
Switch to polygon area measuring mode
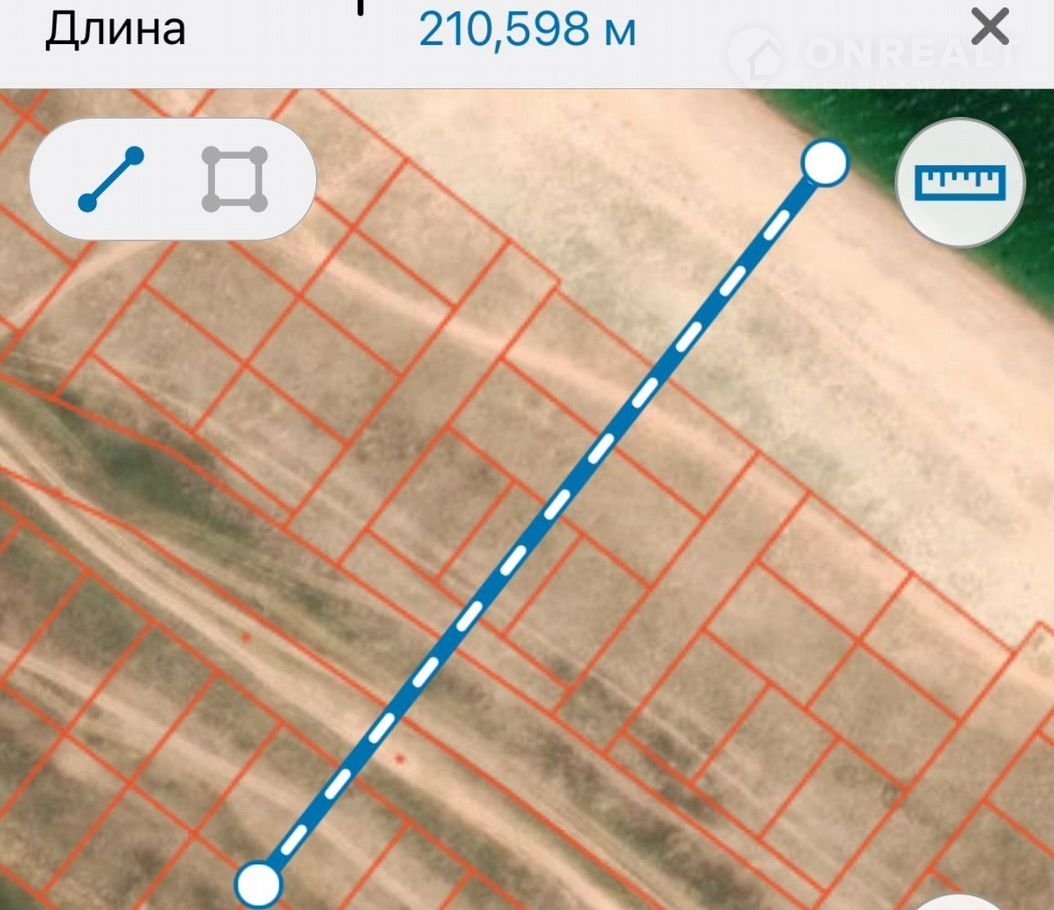(x=235, y=180)
